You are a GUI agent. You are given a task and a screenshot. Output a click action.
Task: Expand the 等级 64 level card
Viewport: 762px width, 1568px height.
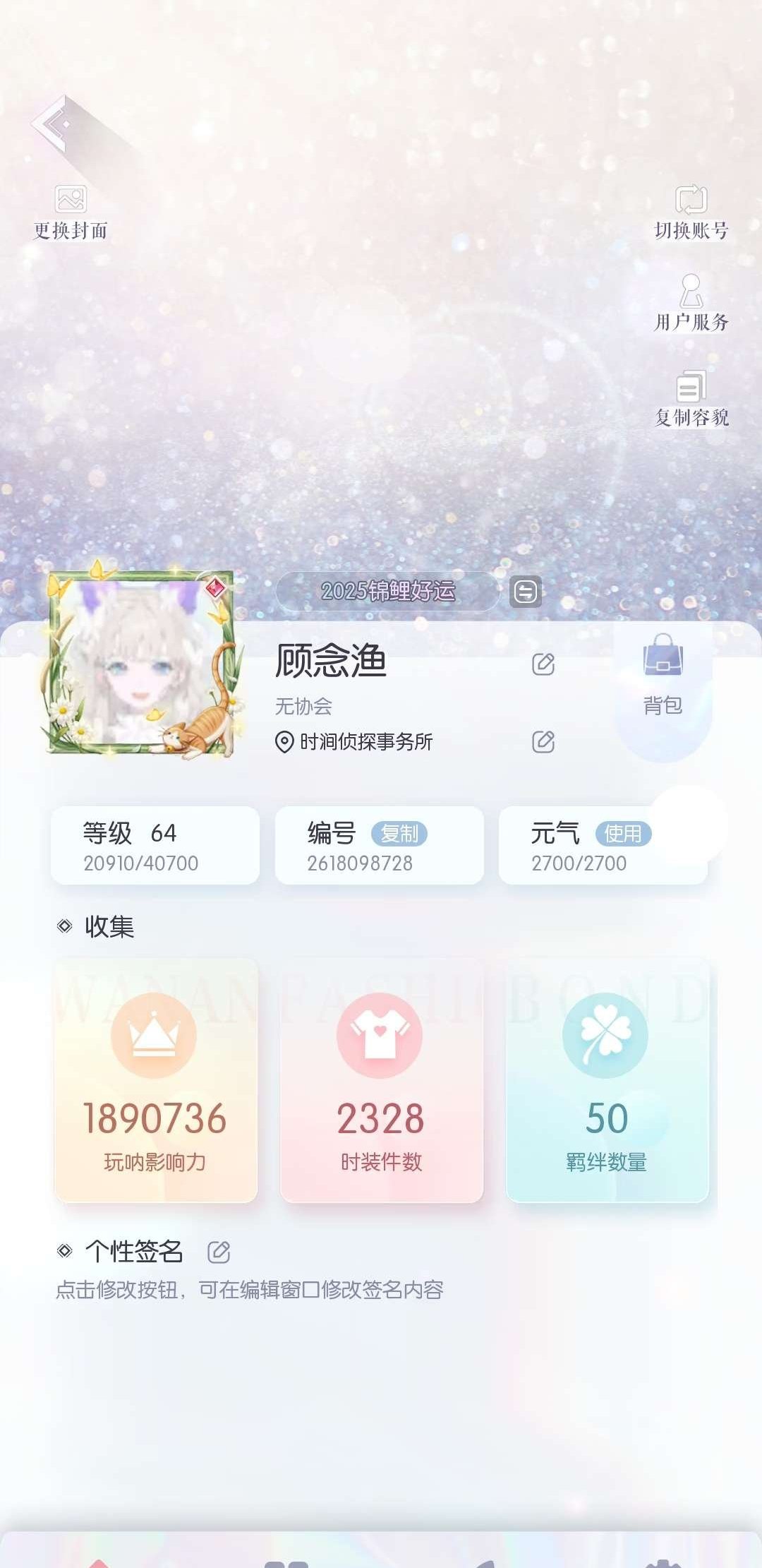(154, 845)
